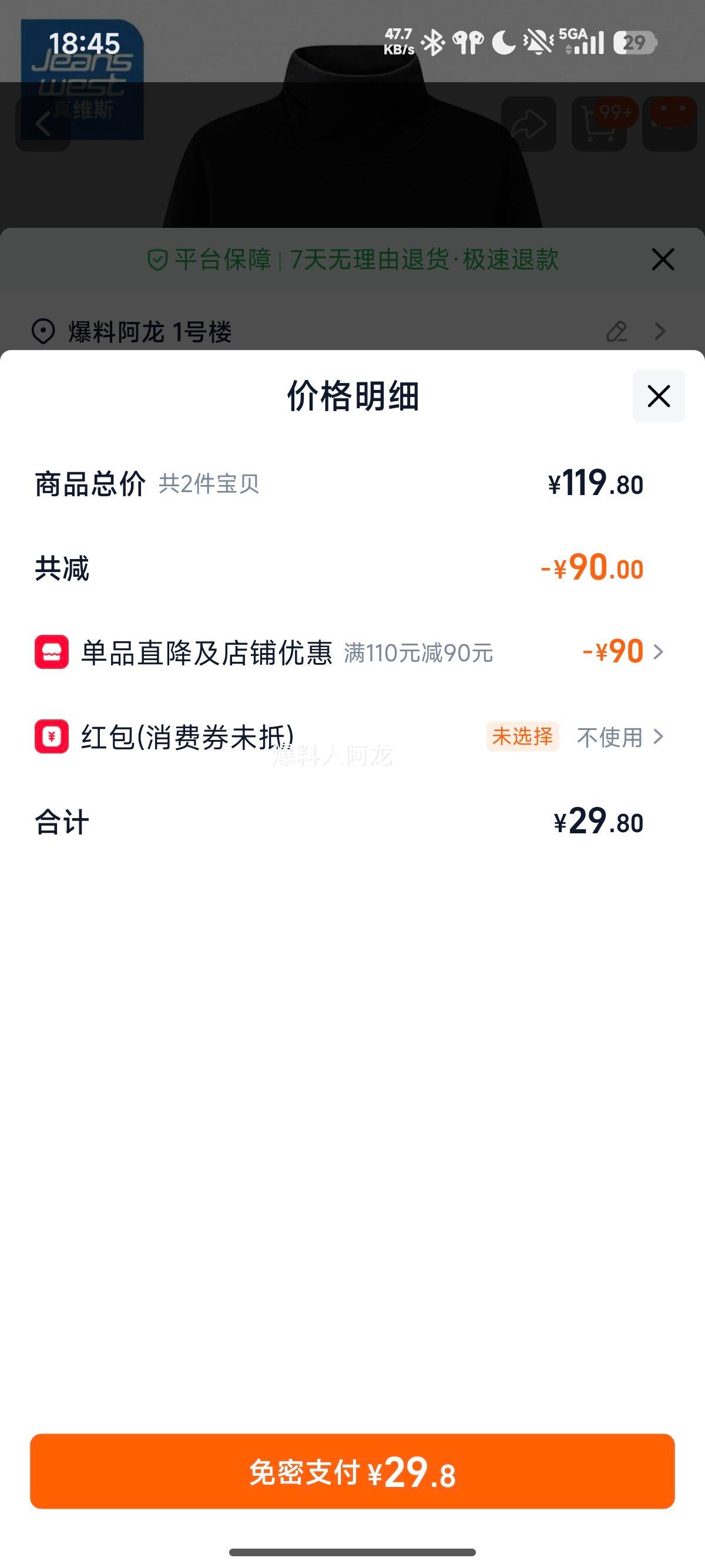Expand the delivery address row chevron
The width and height of the screenshot is (705, 1568).
pyautogui.click(x=660, y=332)
